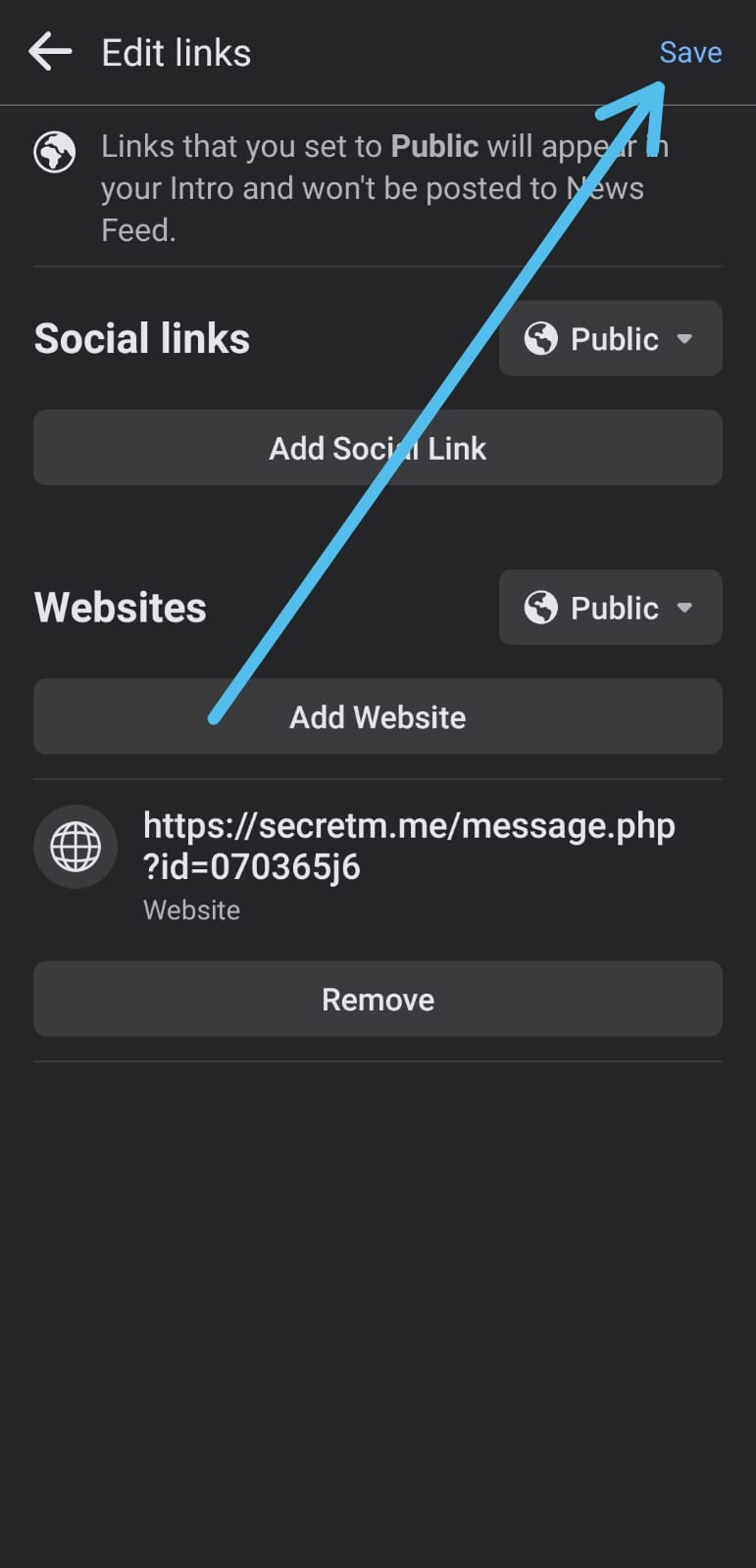The width and height of the screenshot is (756, 1568).
Task: Open Social links Public privacy dropdown
Action: (x=610, y=339)
